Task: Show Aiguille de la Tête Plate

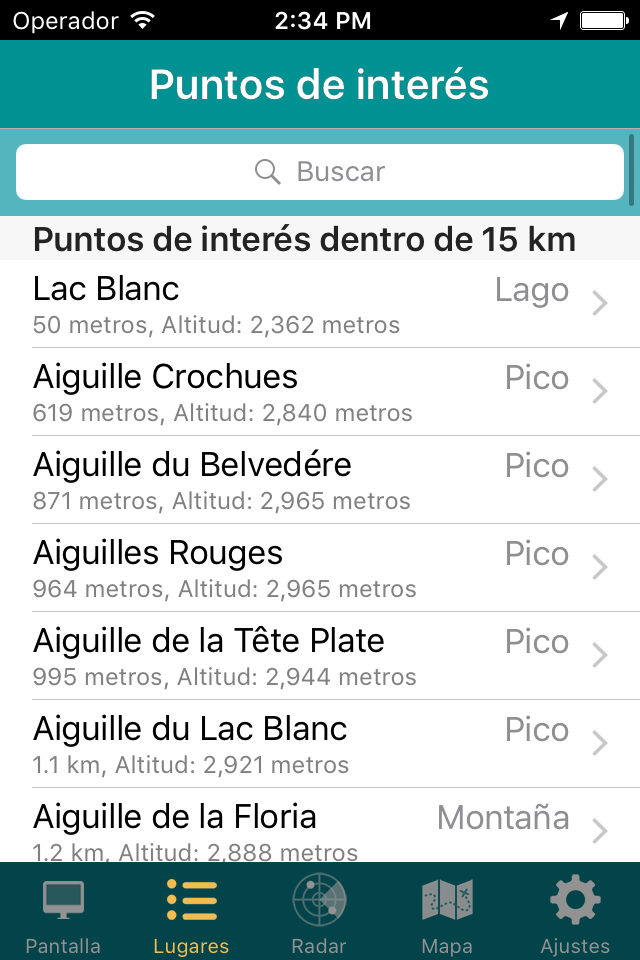Action: [x=320, y=656]
